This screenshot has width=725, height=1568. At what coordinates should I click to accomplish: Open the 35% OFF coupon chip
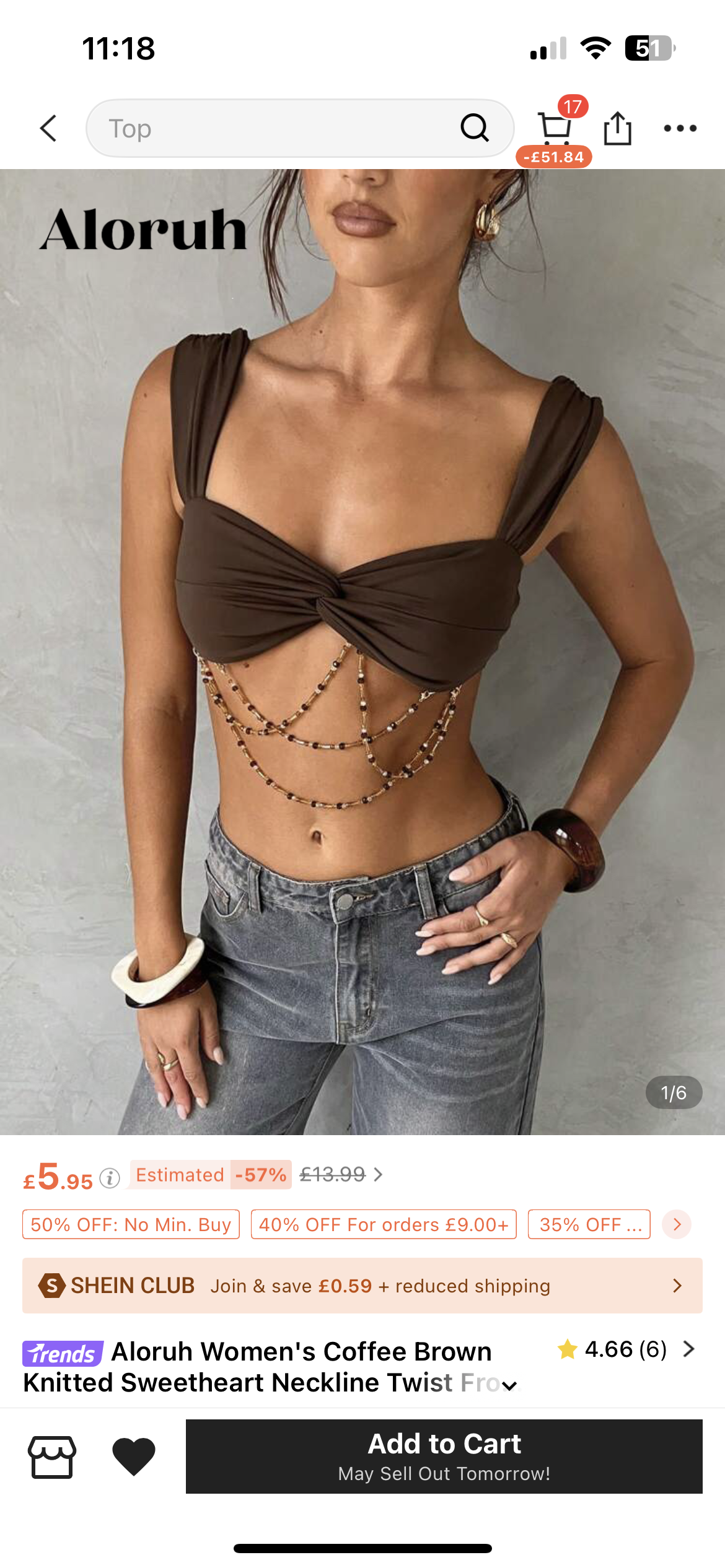(x=589, y=1224)
